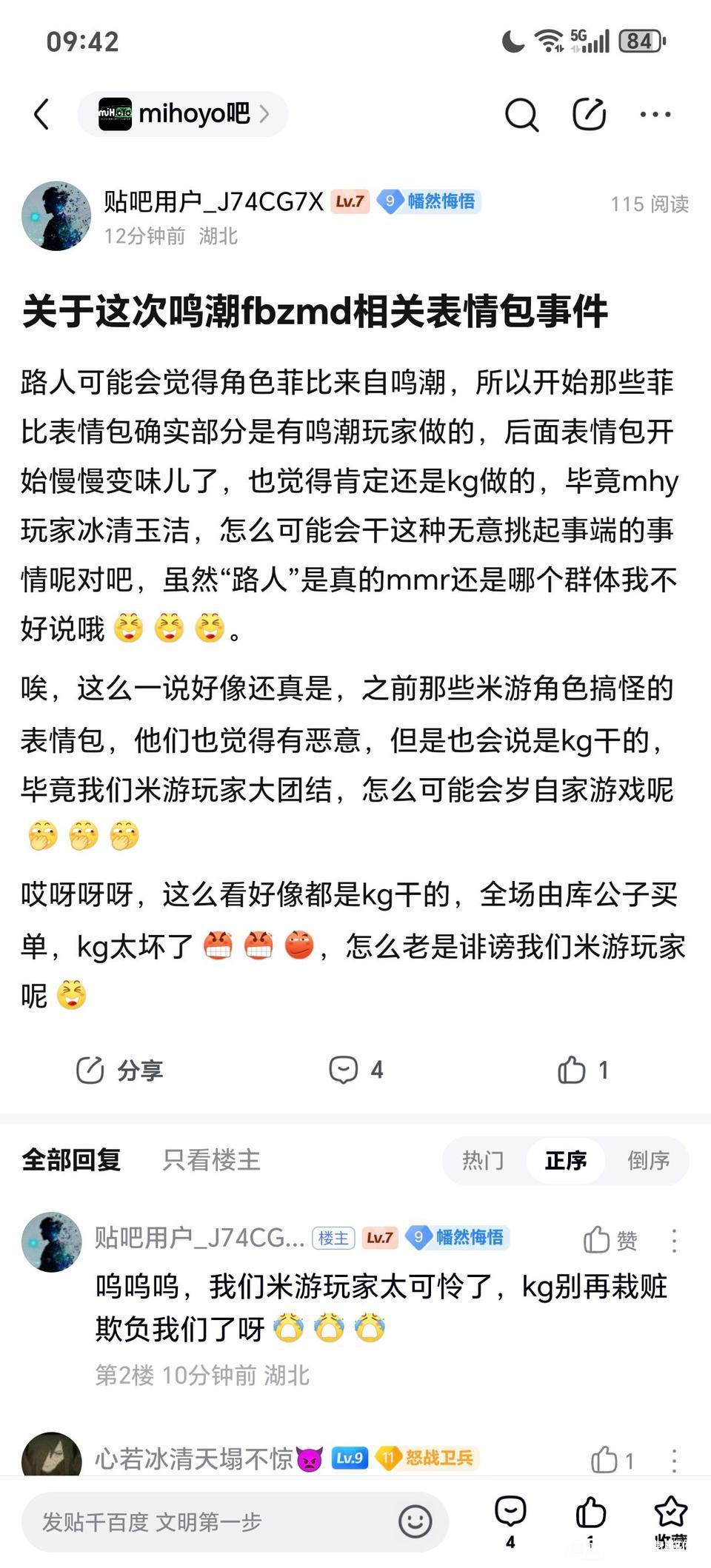Open search in the top bar
The width and height of the screenshot is (711, 1568).
tap(521, 115)
